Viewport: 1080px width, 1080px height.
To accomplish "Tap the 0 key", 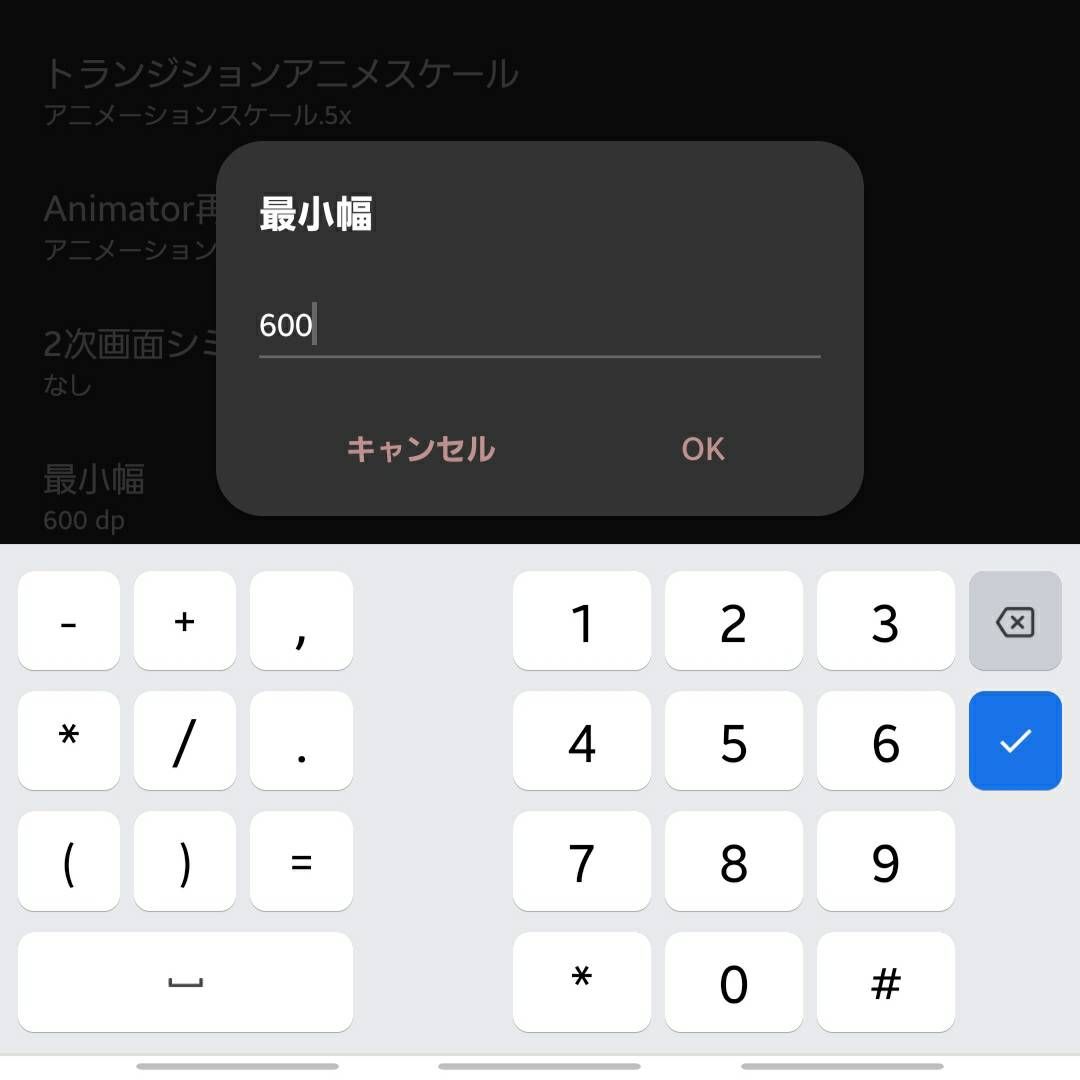I will [x=733, y=983].
